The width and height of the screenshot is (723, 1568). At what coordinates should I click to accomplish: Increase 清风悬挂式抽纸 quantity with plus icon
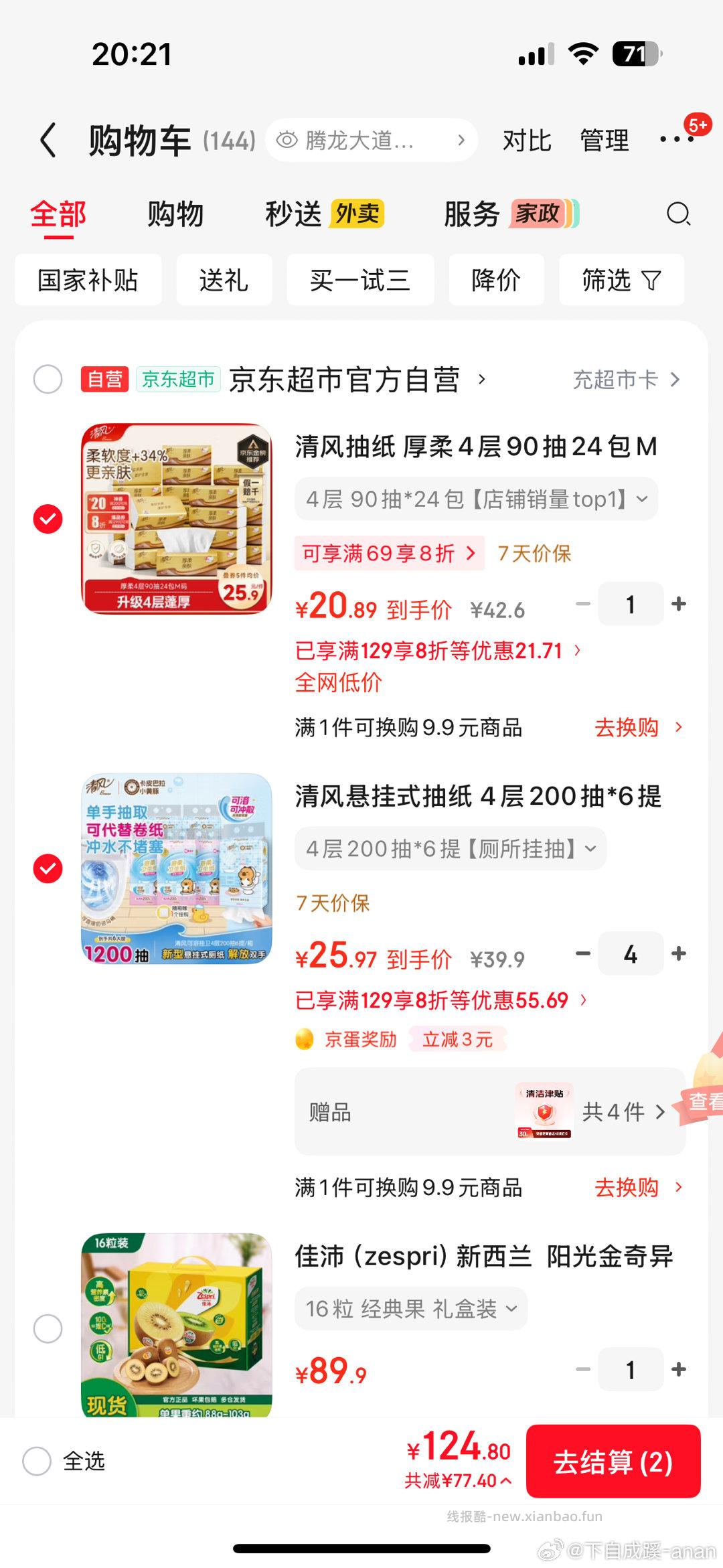tap(678, 954)
